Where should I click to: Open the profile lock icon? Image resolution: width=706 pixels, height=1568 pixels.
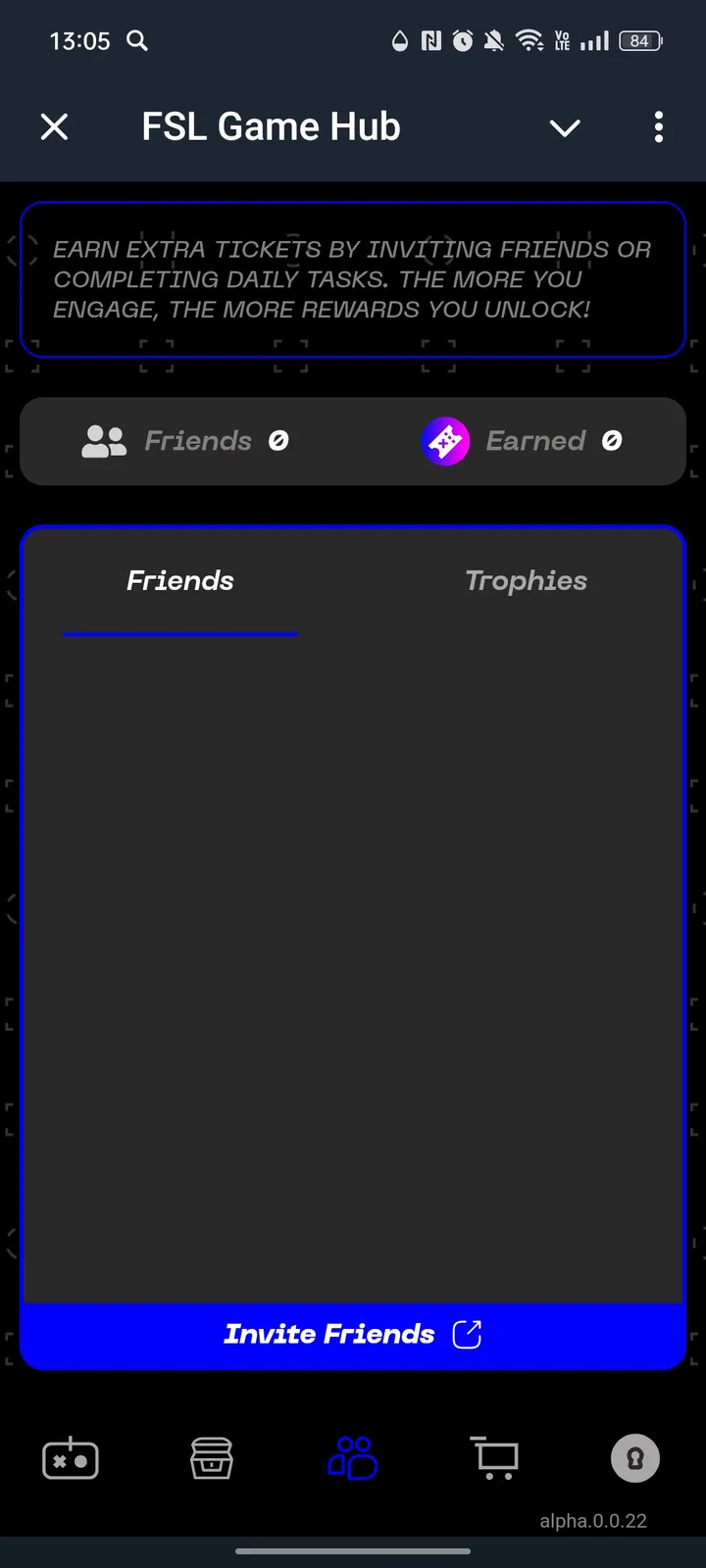click(x=635, y=1457)
